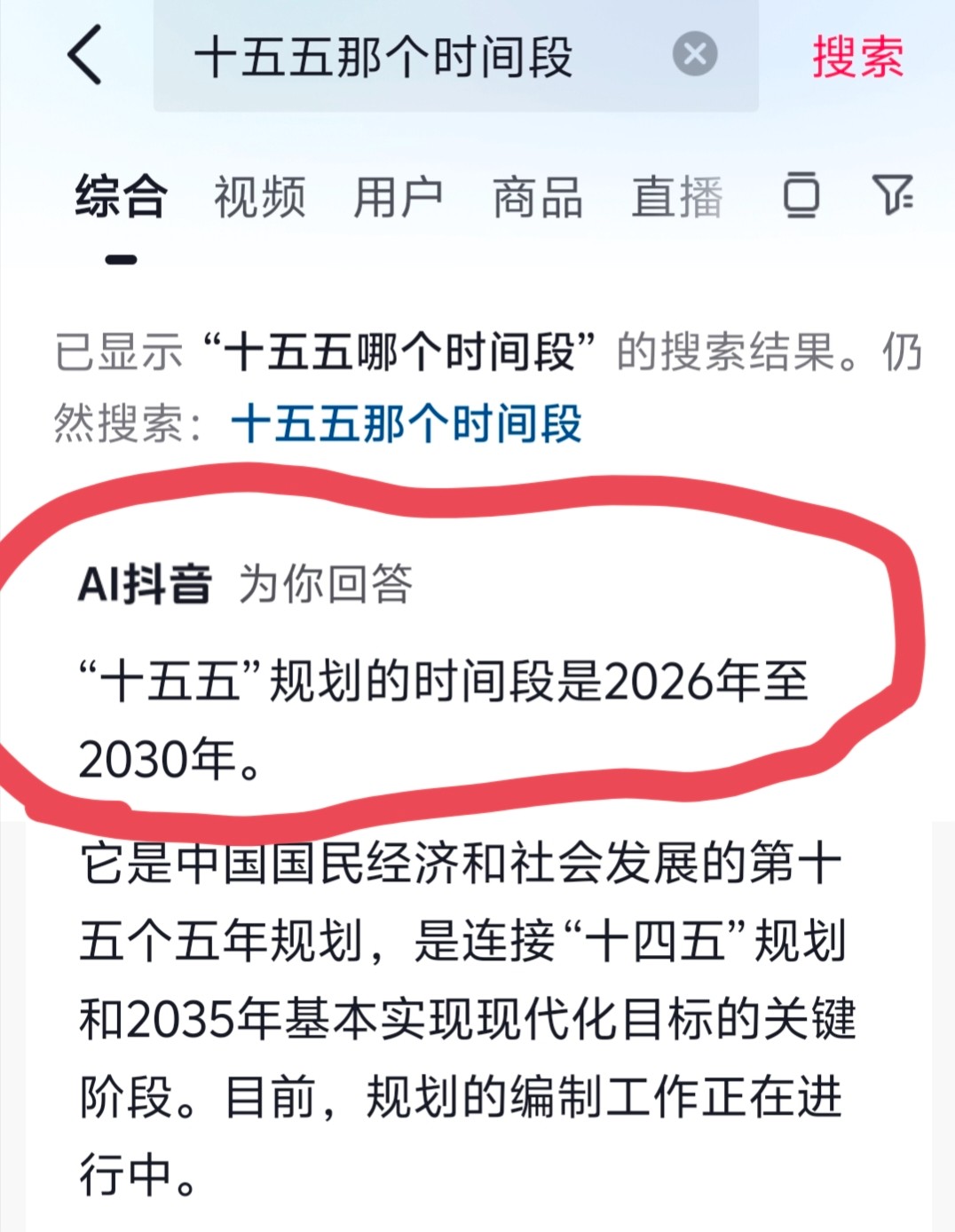Toggle the single-column layout icon

pos(801,194)
